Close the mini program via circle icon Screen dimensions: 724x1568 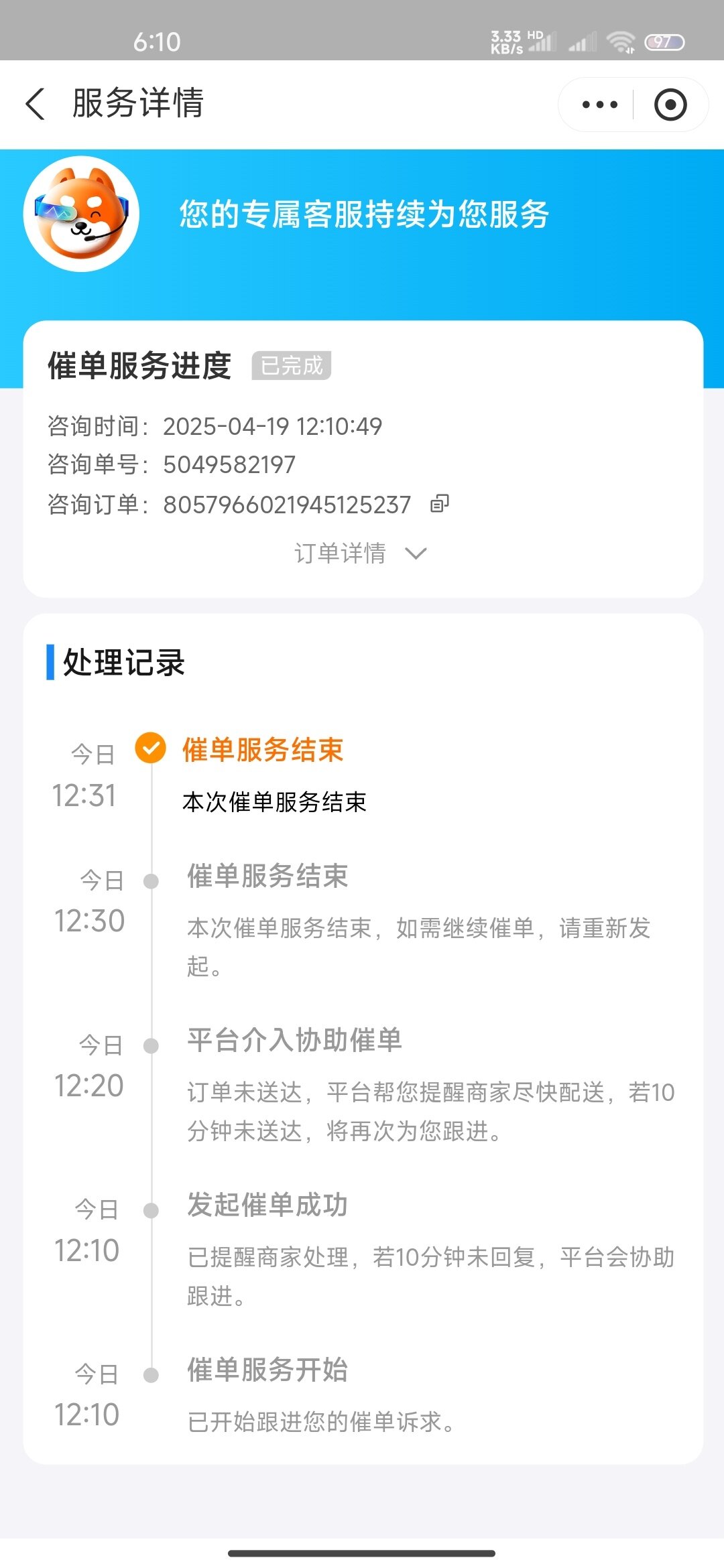click(670, 105)
